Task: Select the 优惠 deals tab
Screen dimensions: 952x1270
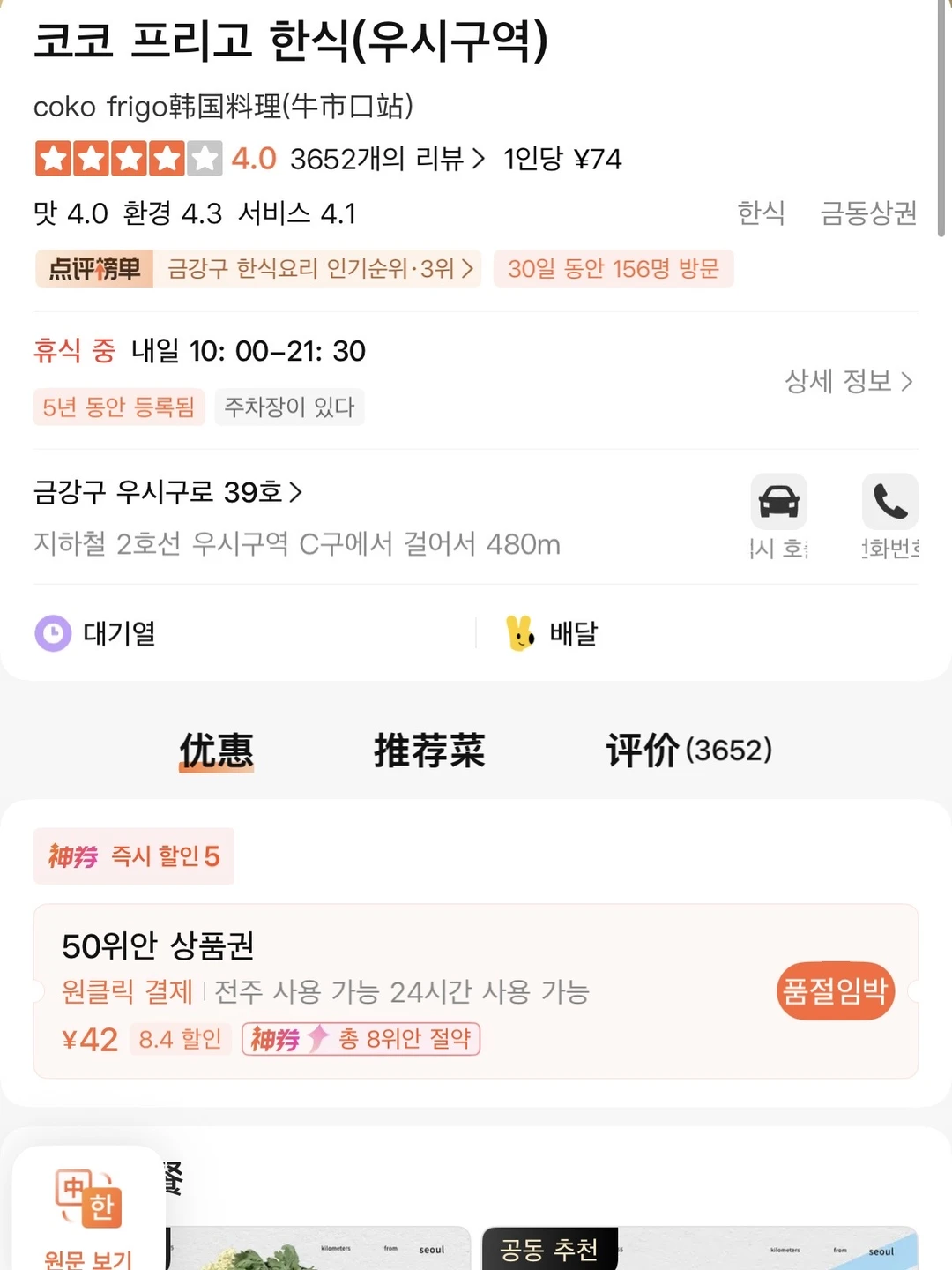Action: [x=216, y=751]
